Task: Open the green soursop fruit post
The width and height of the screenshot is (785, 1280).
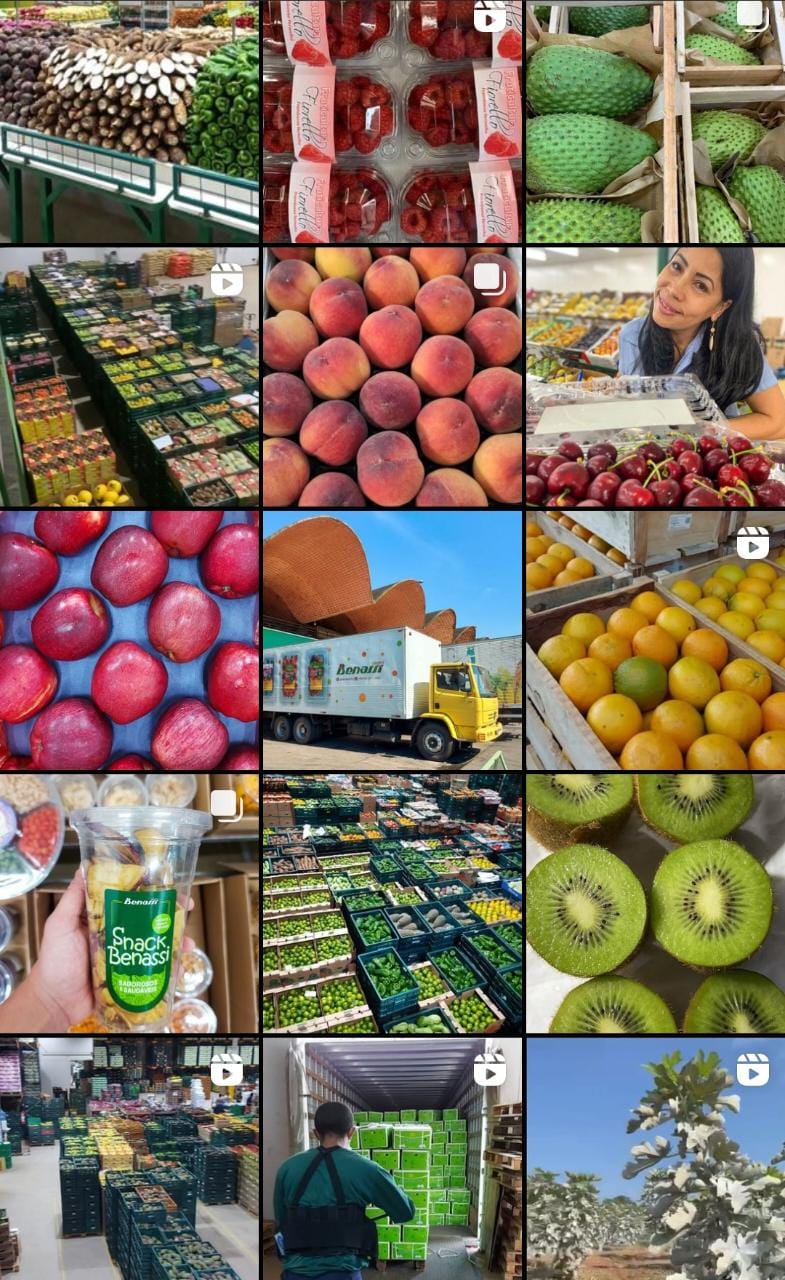Action: tap(655, 120)
